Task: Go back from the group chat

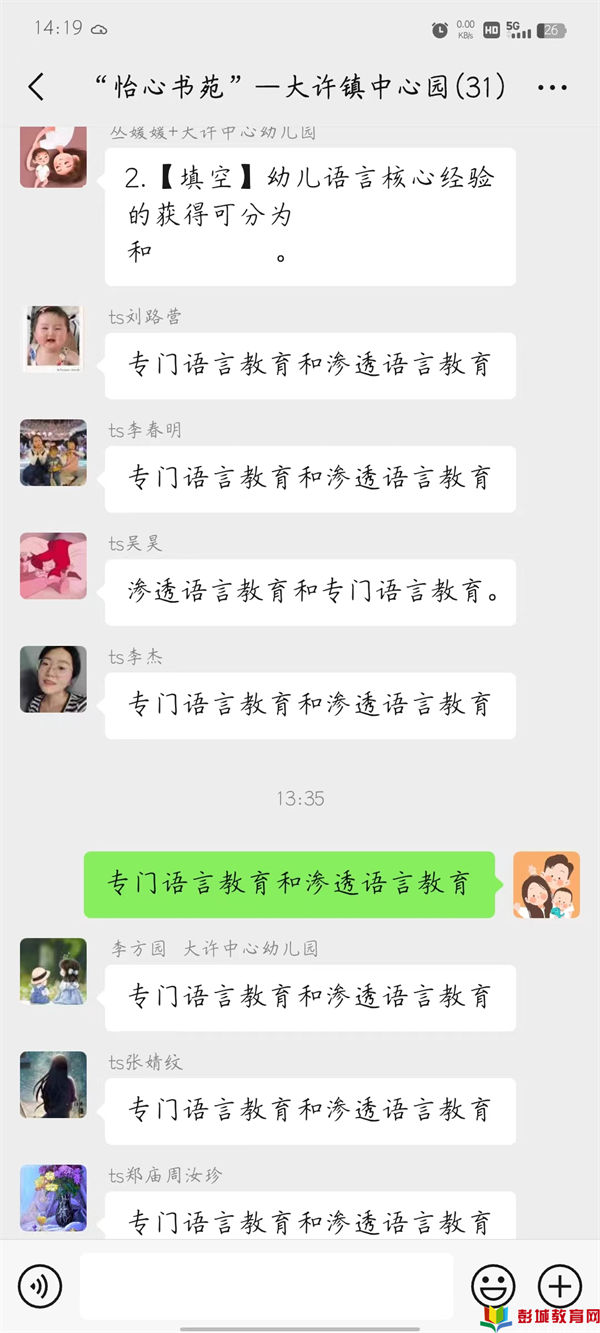Action: click(x=36, y=87)
